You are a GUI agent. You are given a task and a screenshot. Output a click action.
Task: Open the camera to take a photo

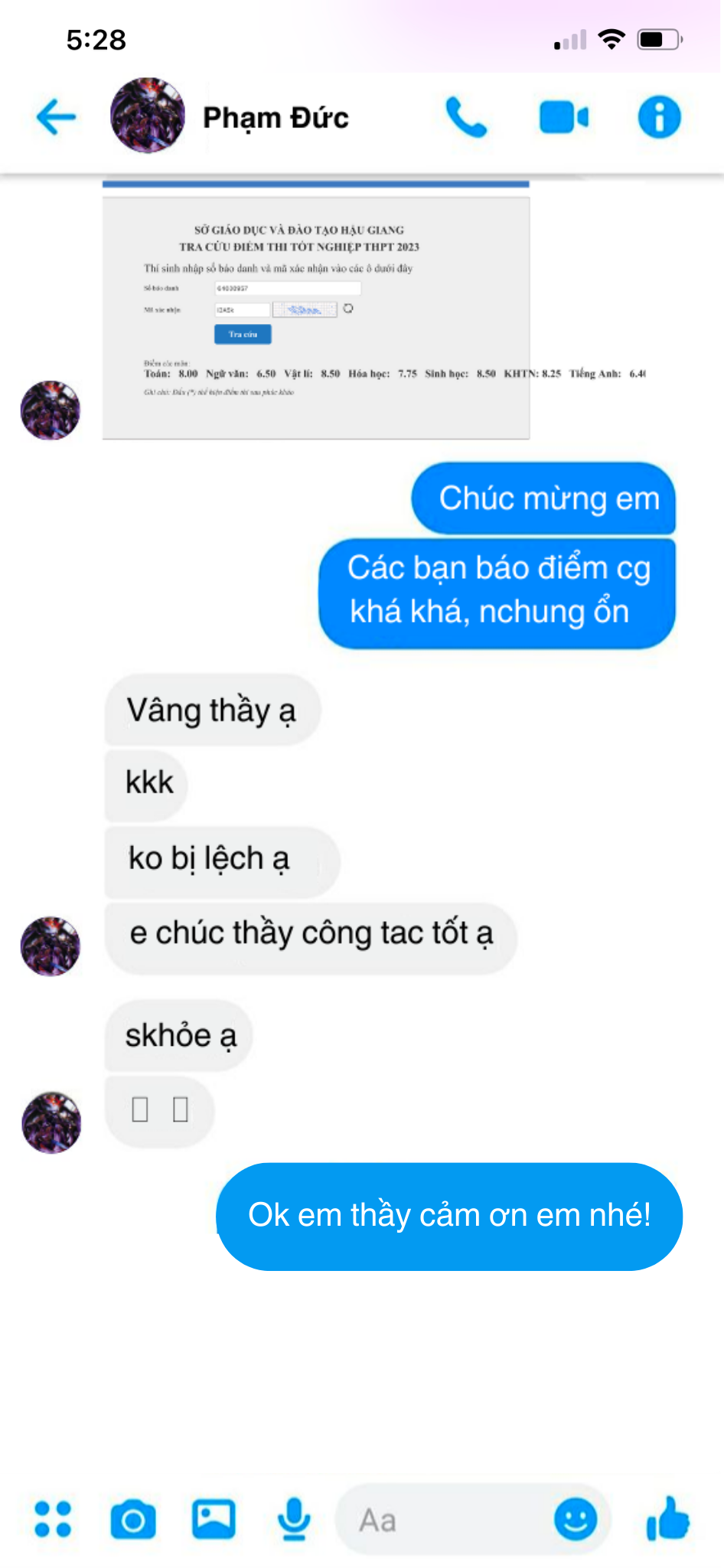[133, 1520]
